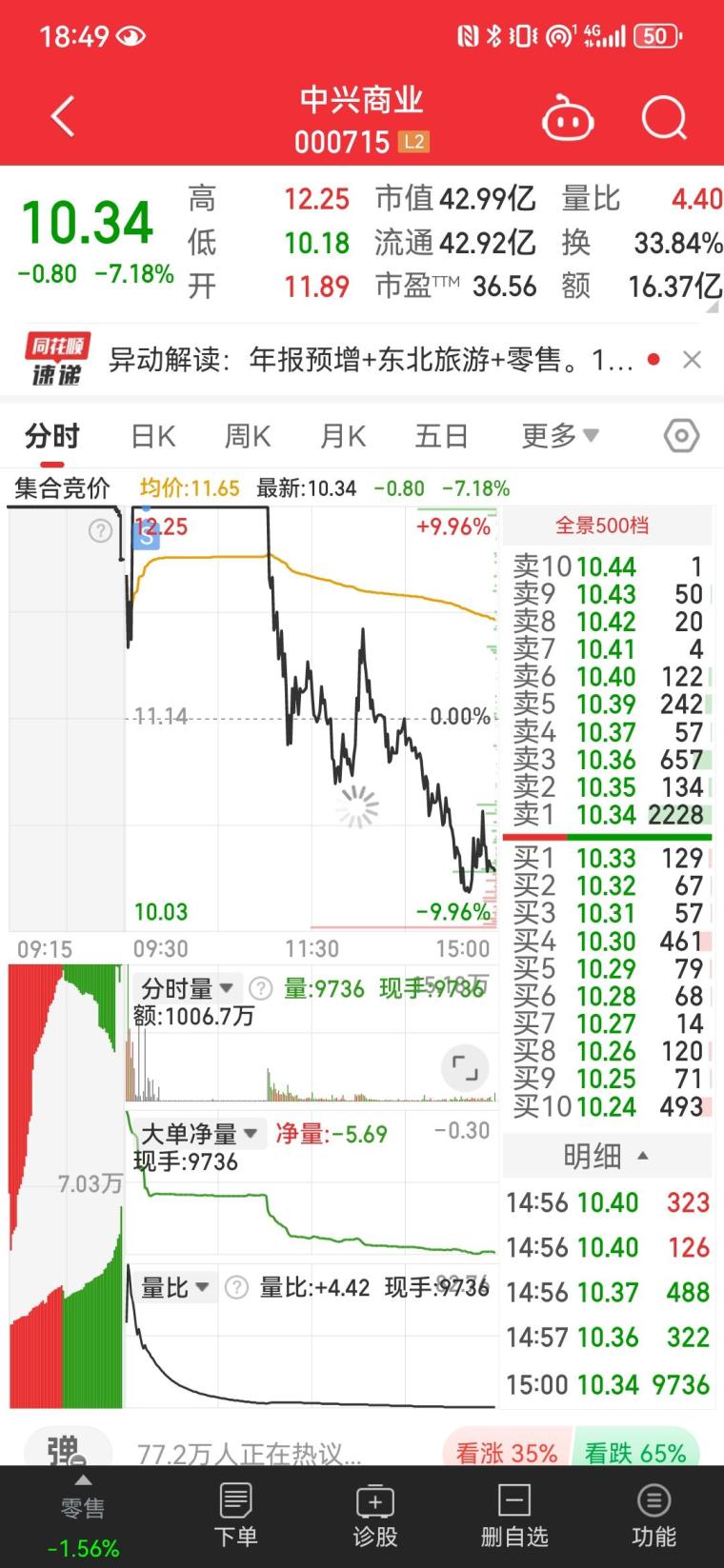Open the robot assistant icon
Viewport: 724px width, 1568px height.
tap(568, 119)
